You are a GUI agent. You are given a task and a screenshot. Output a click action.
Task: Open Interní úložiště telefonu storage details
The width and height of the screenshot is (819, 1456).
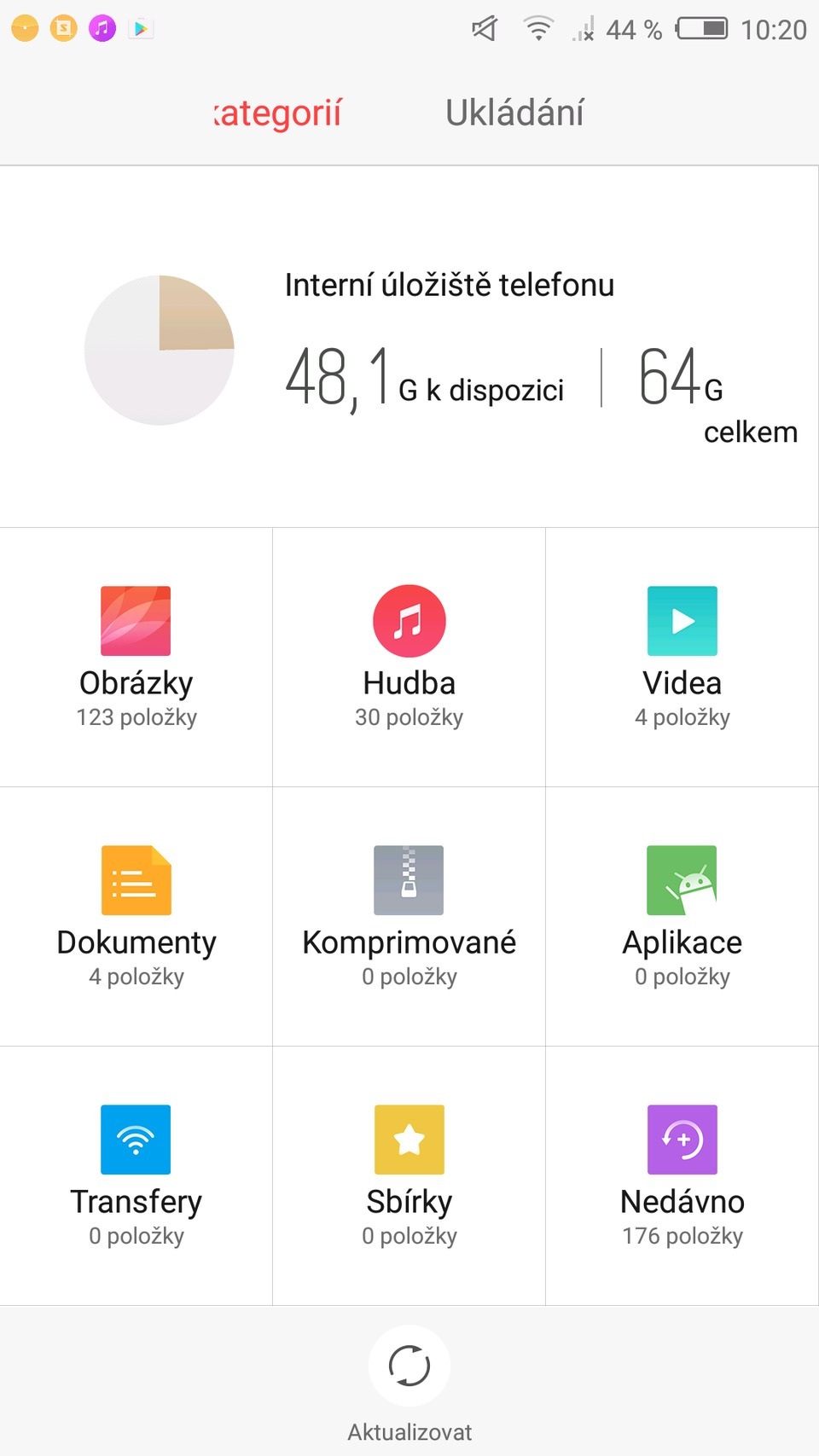tap(450, 284)
